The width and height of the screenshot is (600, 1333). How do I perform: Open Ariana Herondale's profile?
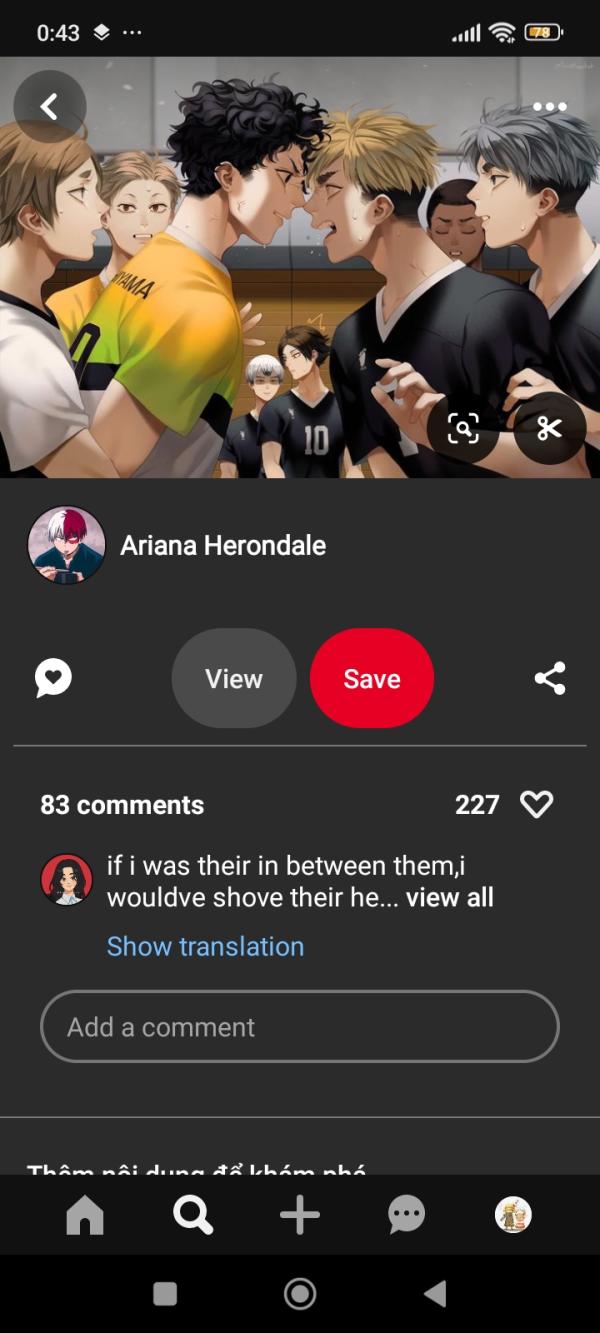[222, 545]
